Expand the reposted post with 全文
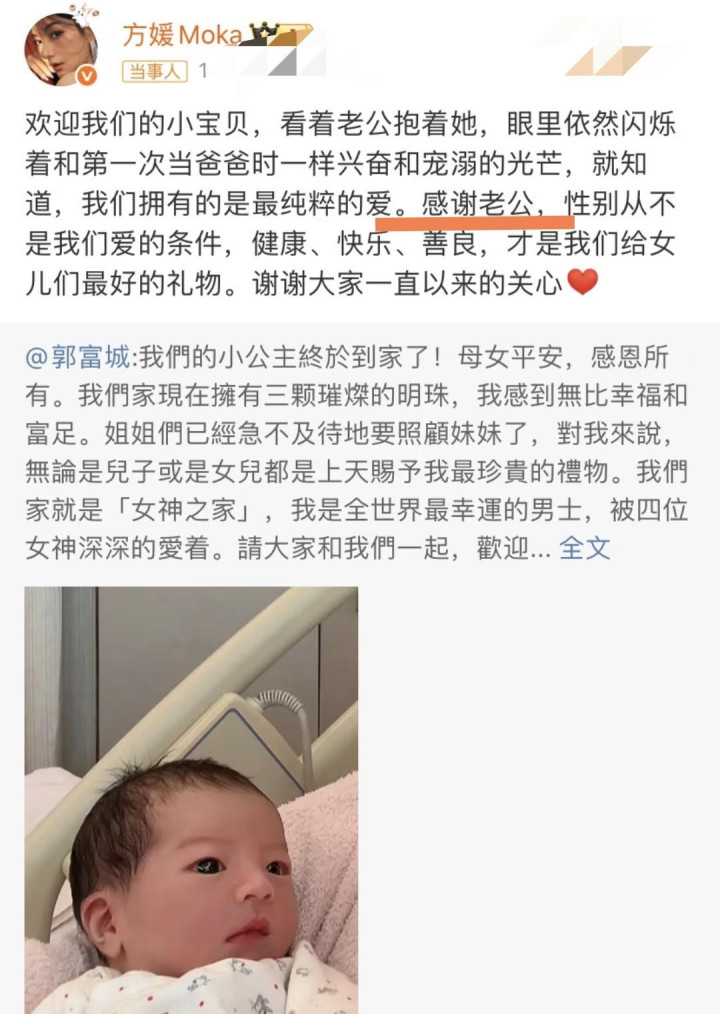Screen dimensions: 720x1014 (x=584, y=547)
